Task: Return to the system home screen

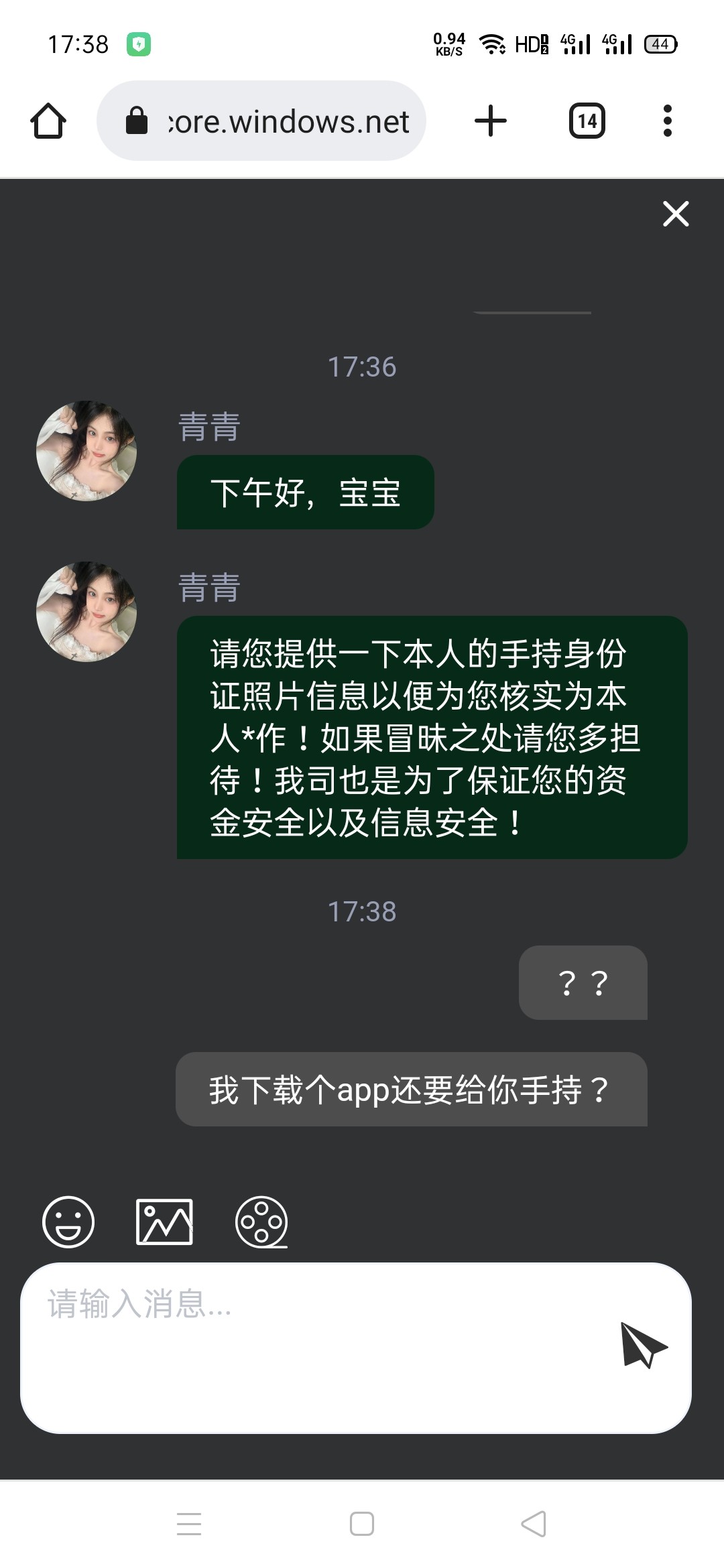Action: pos(362,1524)
